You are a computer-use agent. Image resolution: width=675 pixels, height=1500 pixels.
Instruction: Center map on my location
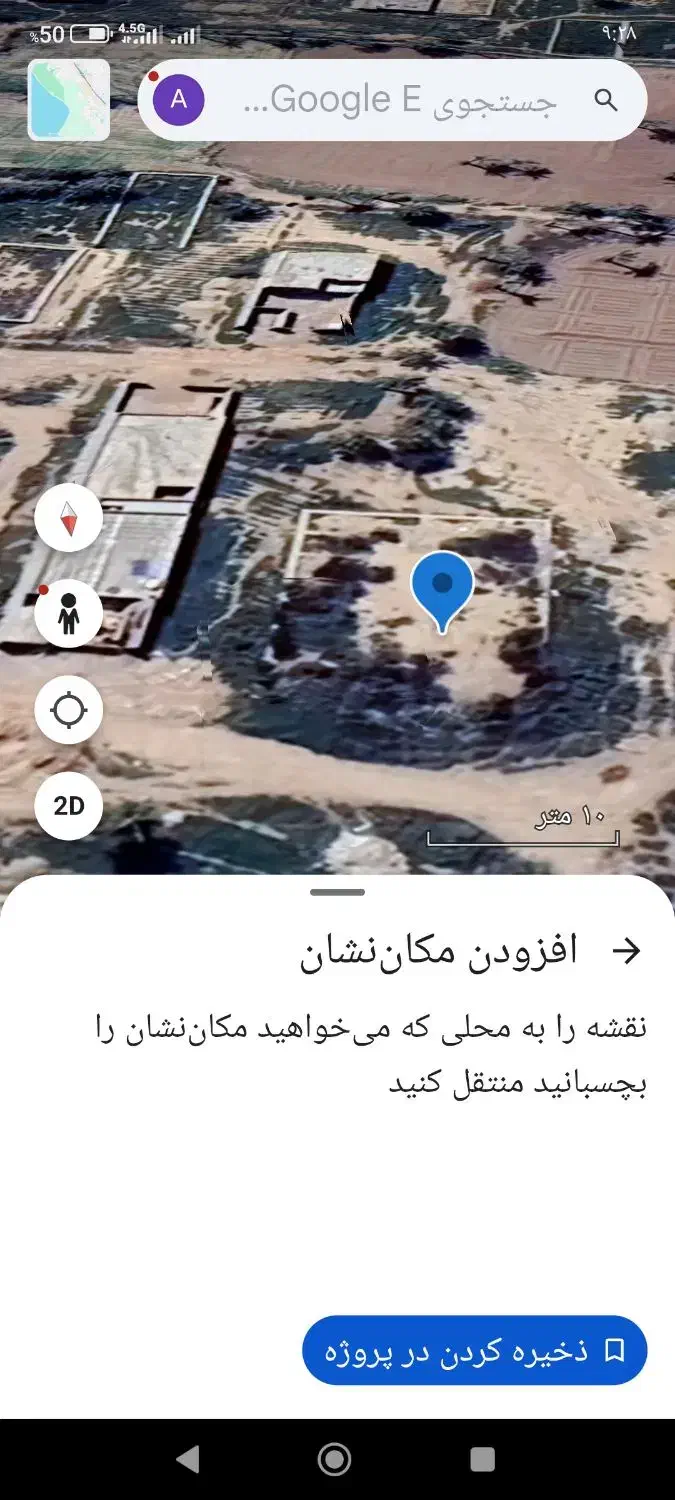(69, 710)
